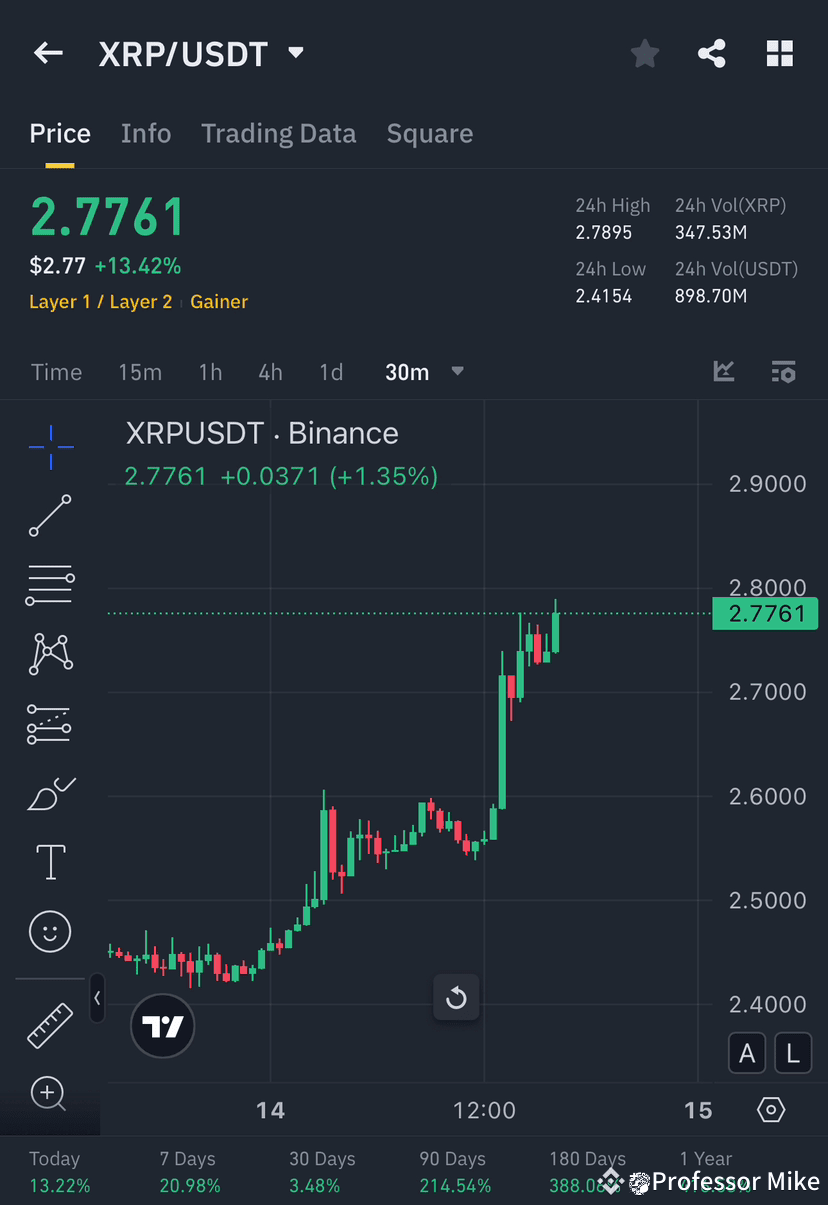Share the chart using the share icon
This screenshot has height=1205, width=828.
coord(712,54)
